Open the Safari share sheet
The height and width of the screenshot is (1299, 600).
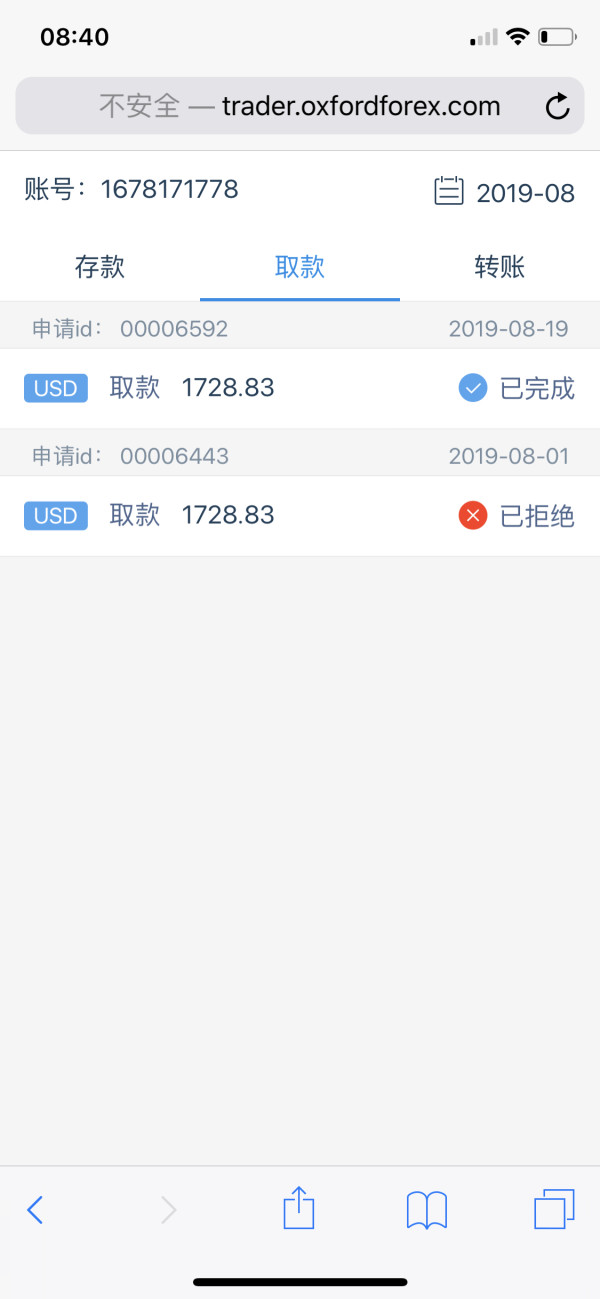(299, 1208)
